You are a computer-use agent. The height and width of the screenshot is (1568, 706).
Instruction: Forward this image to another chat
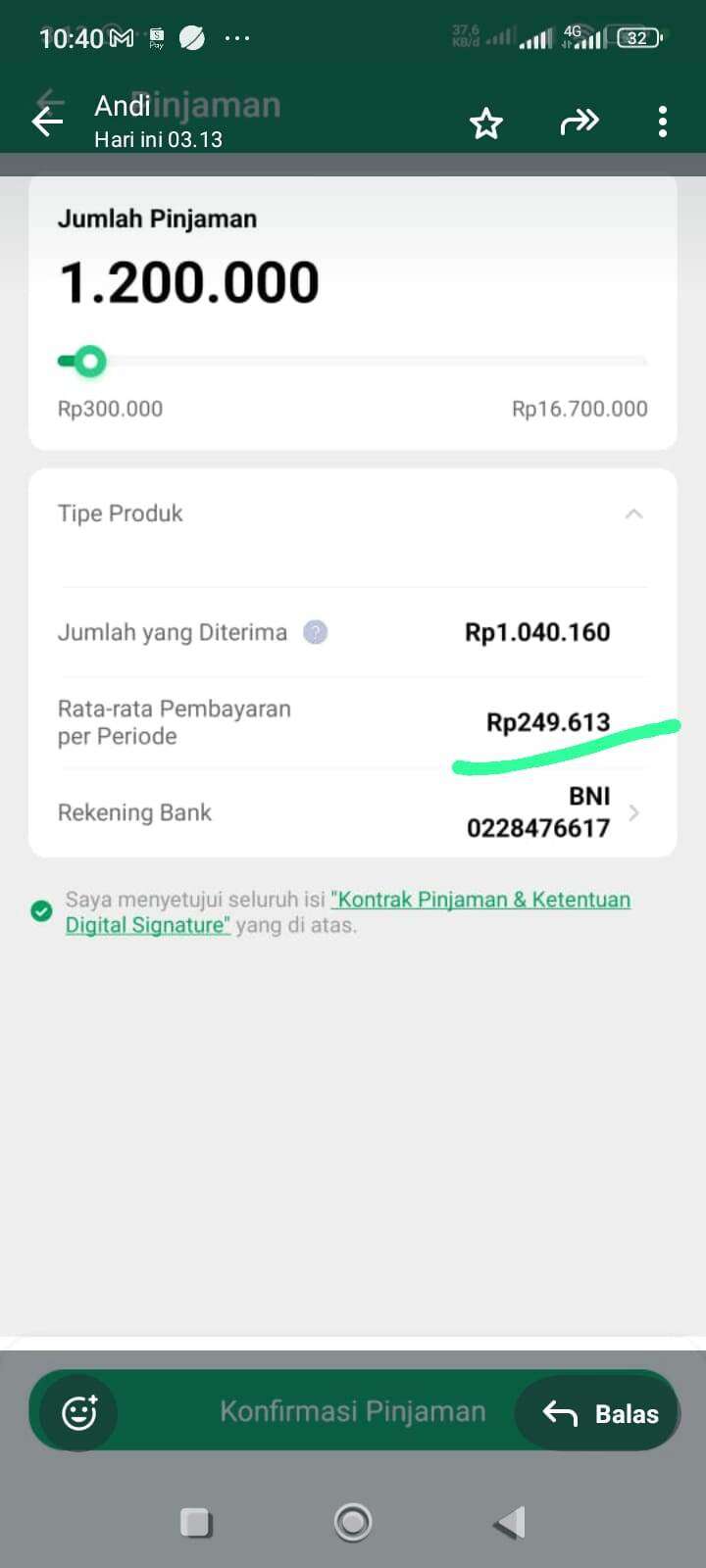coord(579,122)
